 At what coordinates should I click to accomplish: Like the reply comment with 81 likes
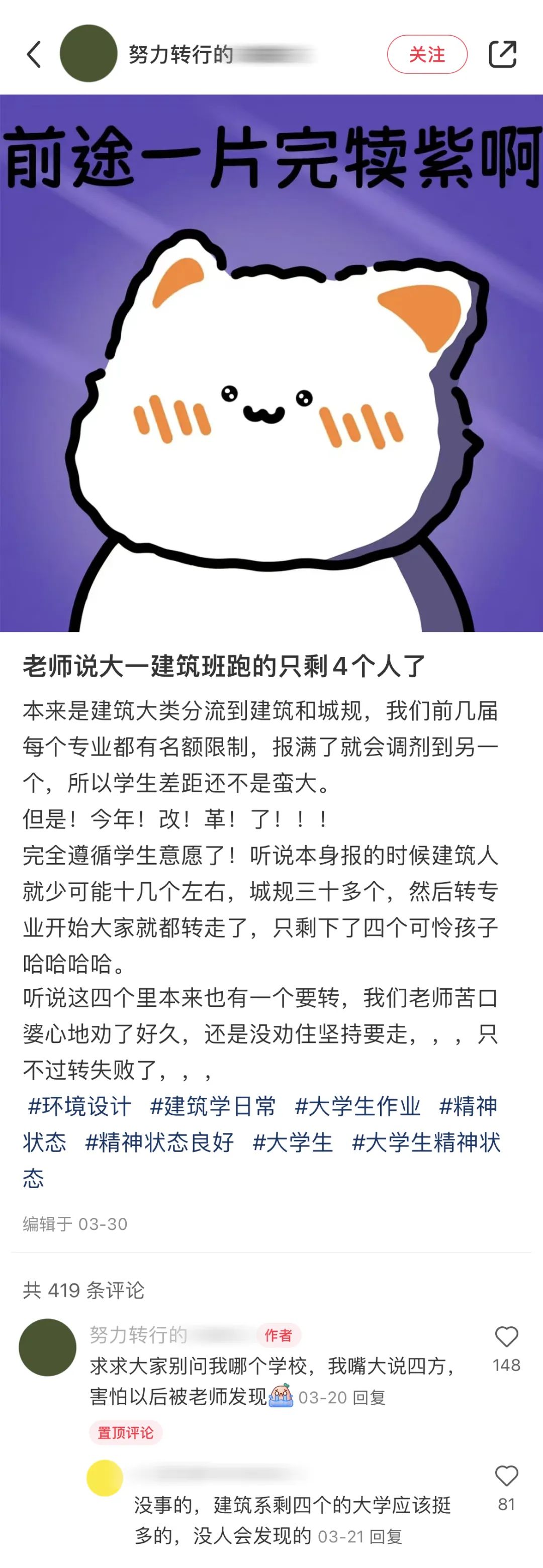(506, 1477)
